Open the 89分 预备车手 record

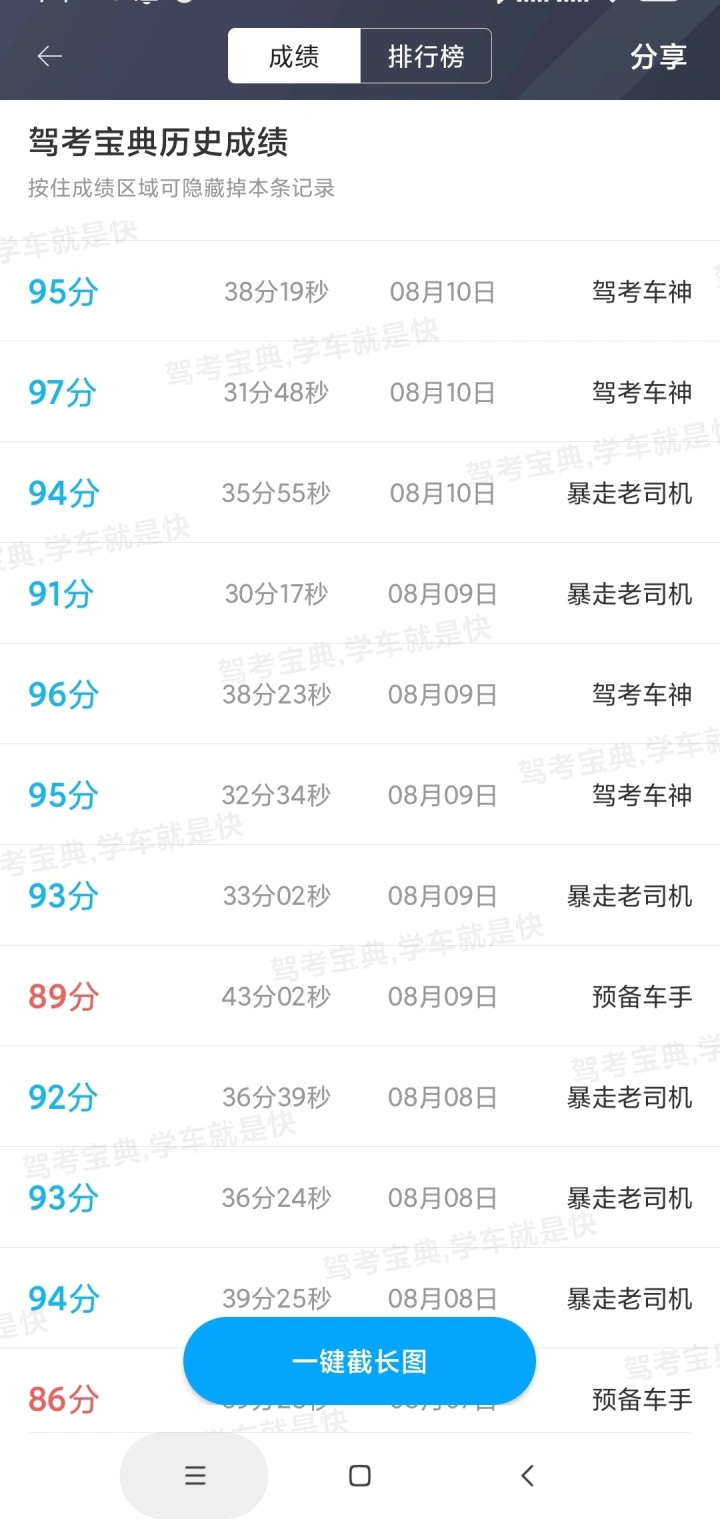[360, 996]
